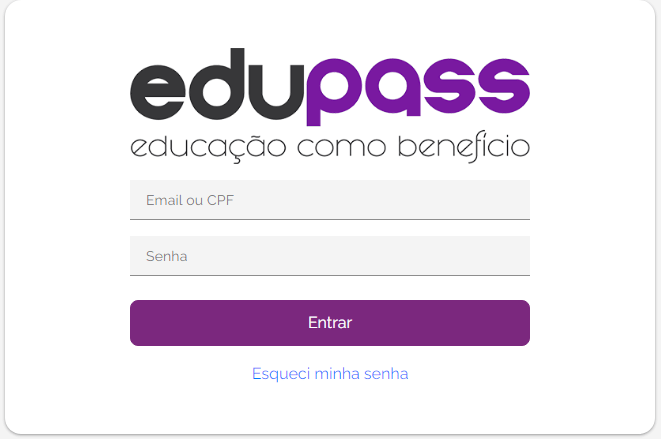Open the Esqueci minha senha link
The image size is (661, 439).
pyautogui.click(x=330, y=374)
